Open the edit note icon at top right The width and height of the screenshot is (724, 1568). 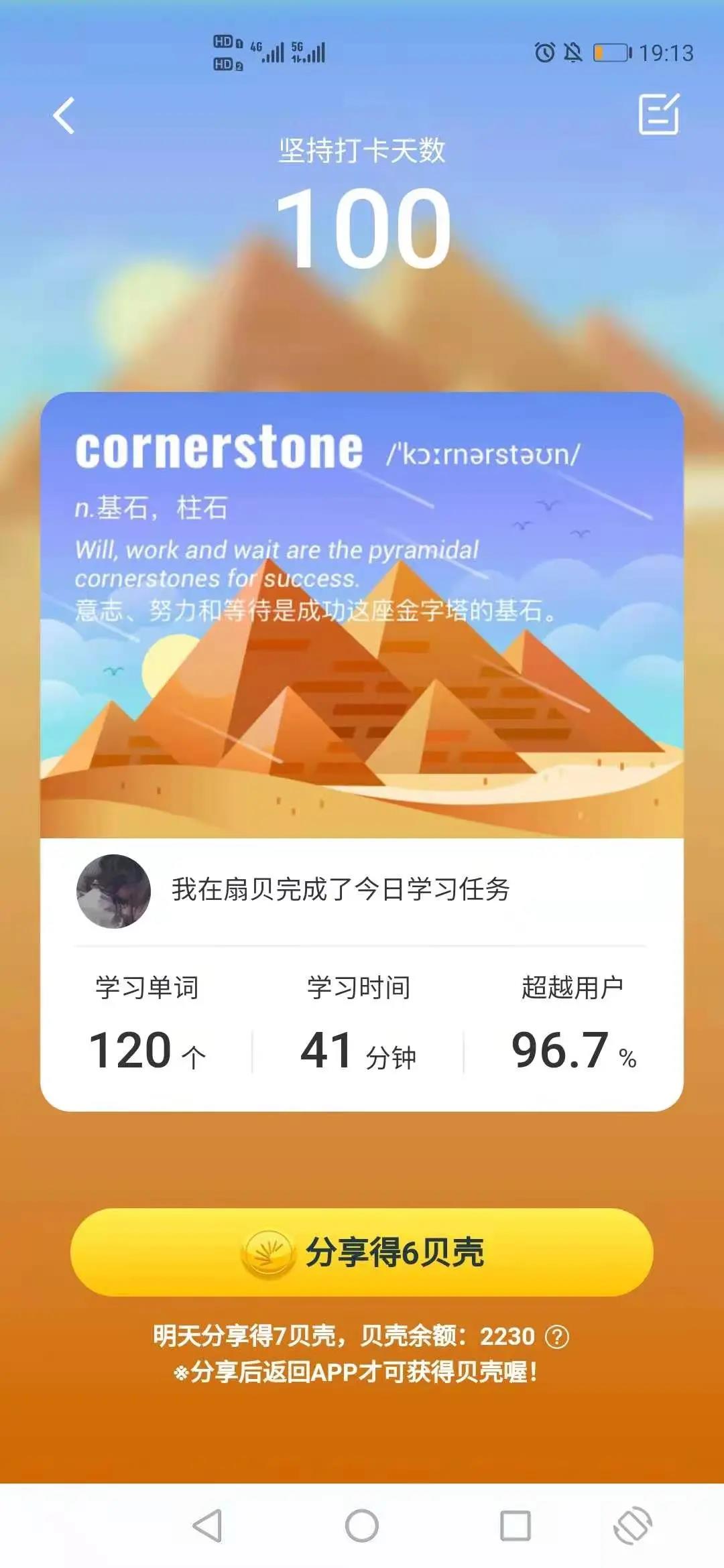point(658,115)
